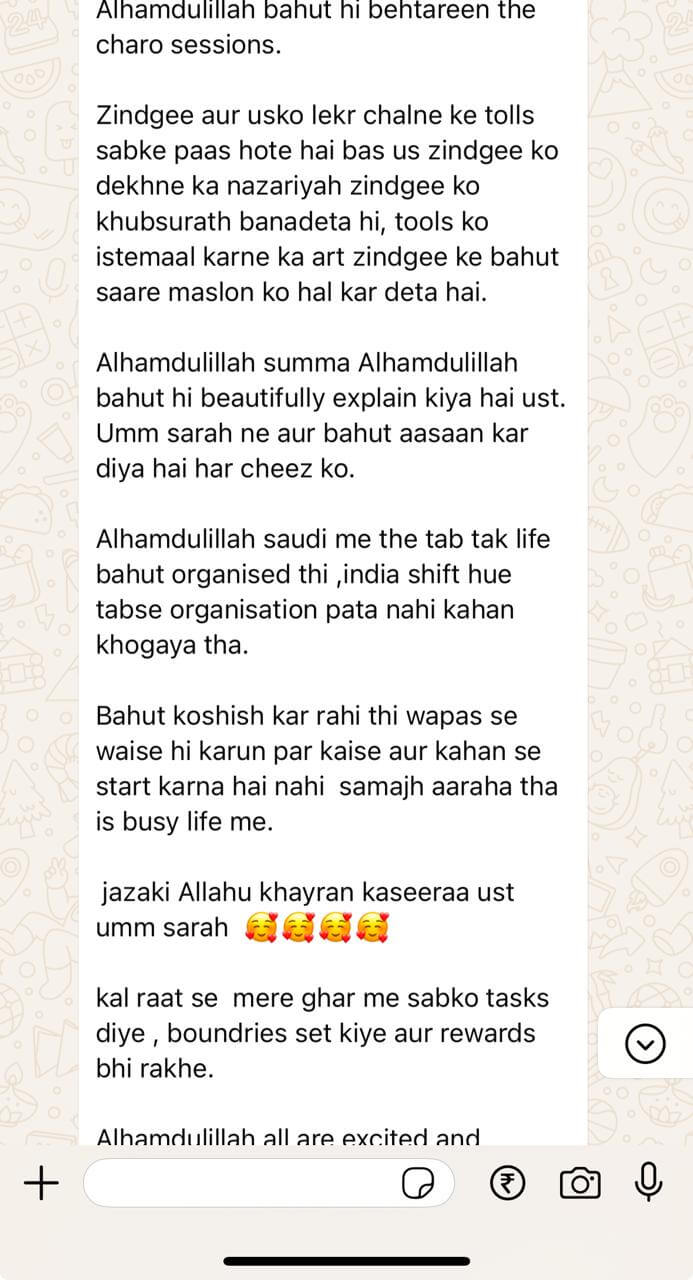Open the camera
Image resolution: width=693 pixels, height=1280 pixels.
click(x=580, y=1185)
